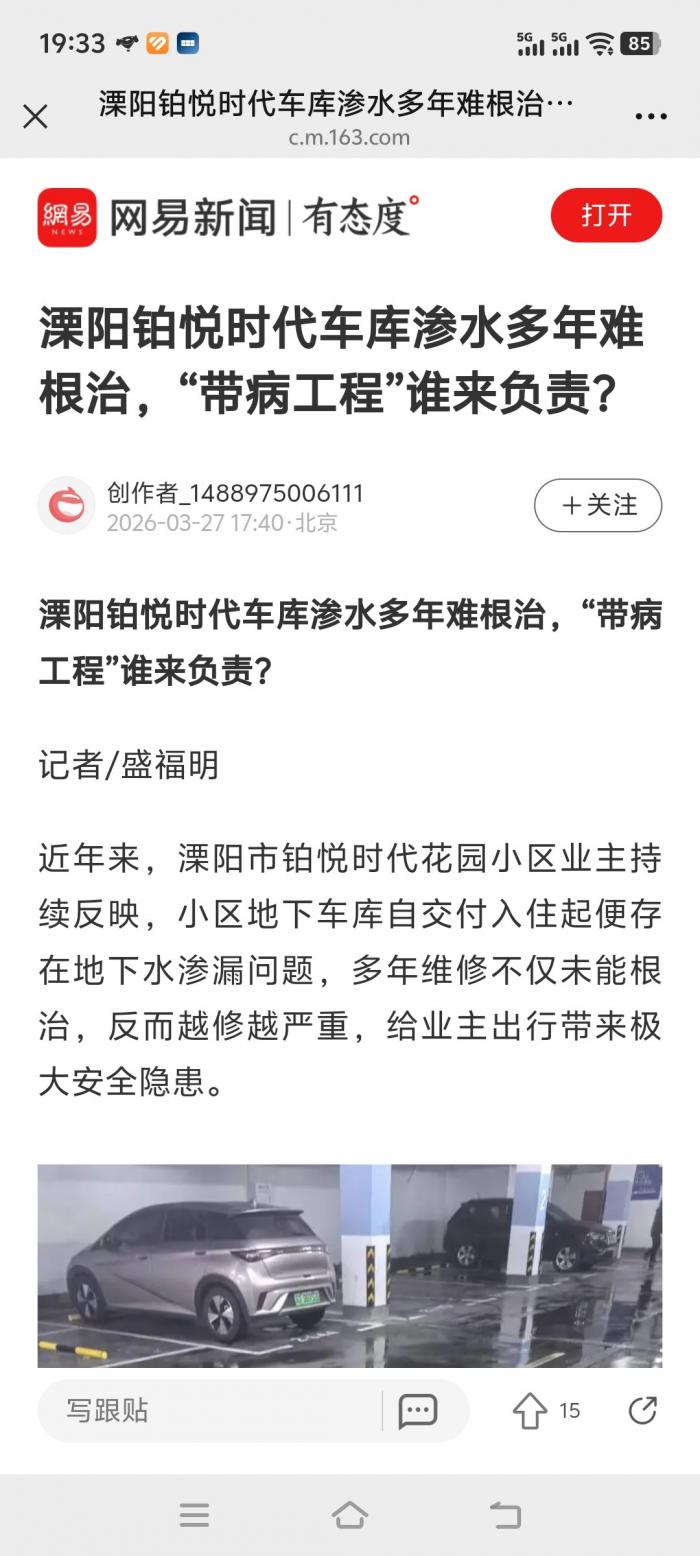This screenshot has height=1556, width=700.
Task: Share this article
Action: coord(642,1410)
